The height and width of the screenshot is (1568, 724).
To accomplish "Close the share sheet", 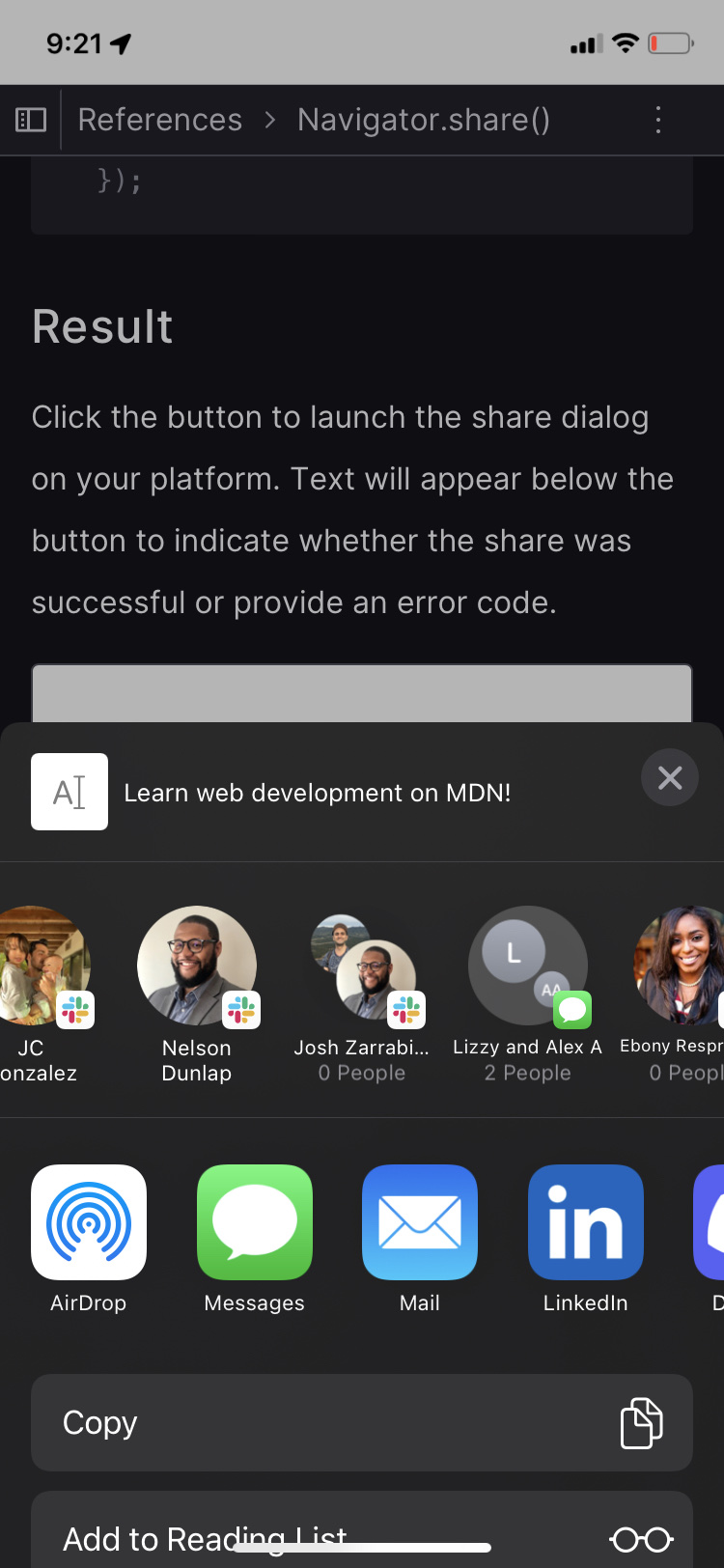I will point(670,777).
